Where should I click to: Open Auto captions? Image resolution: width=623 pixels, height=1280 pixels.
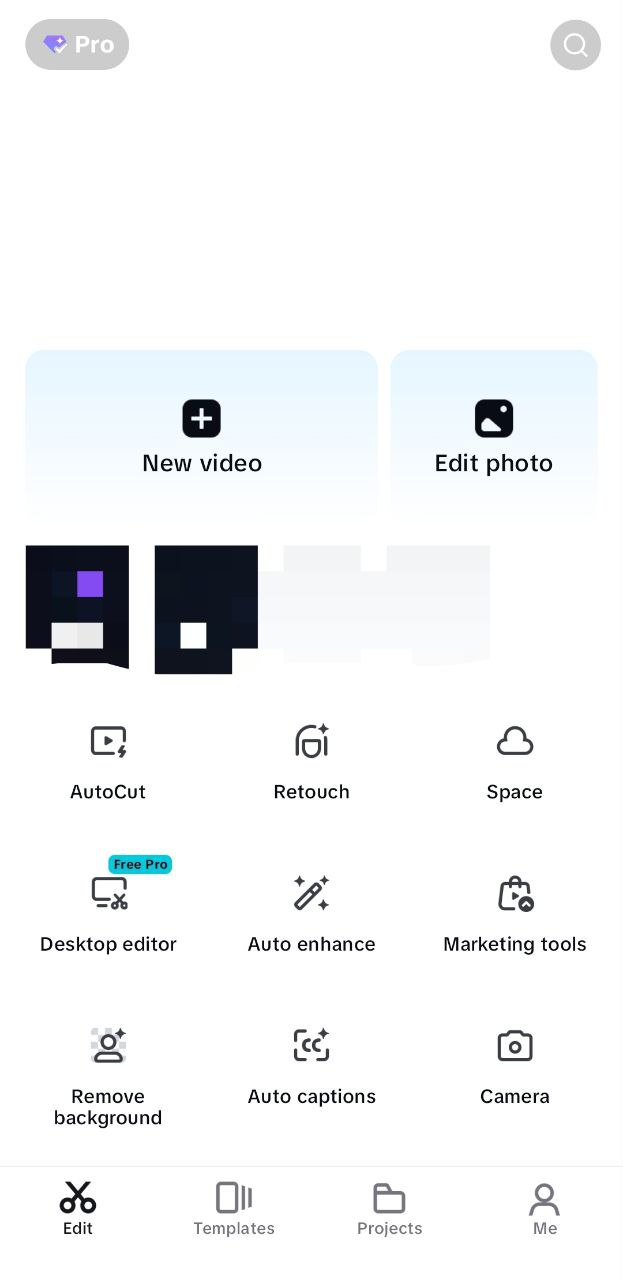click(x=312, y=1067)
